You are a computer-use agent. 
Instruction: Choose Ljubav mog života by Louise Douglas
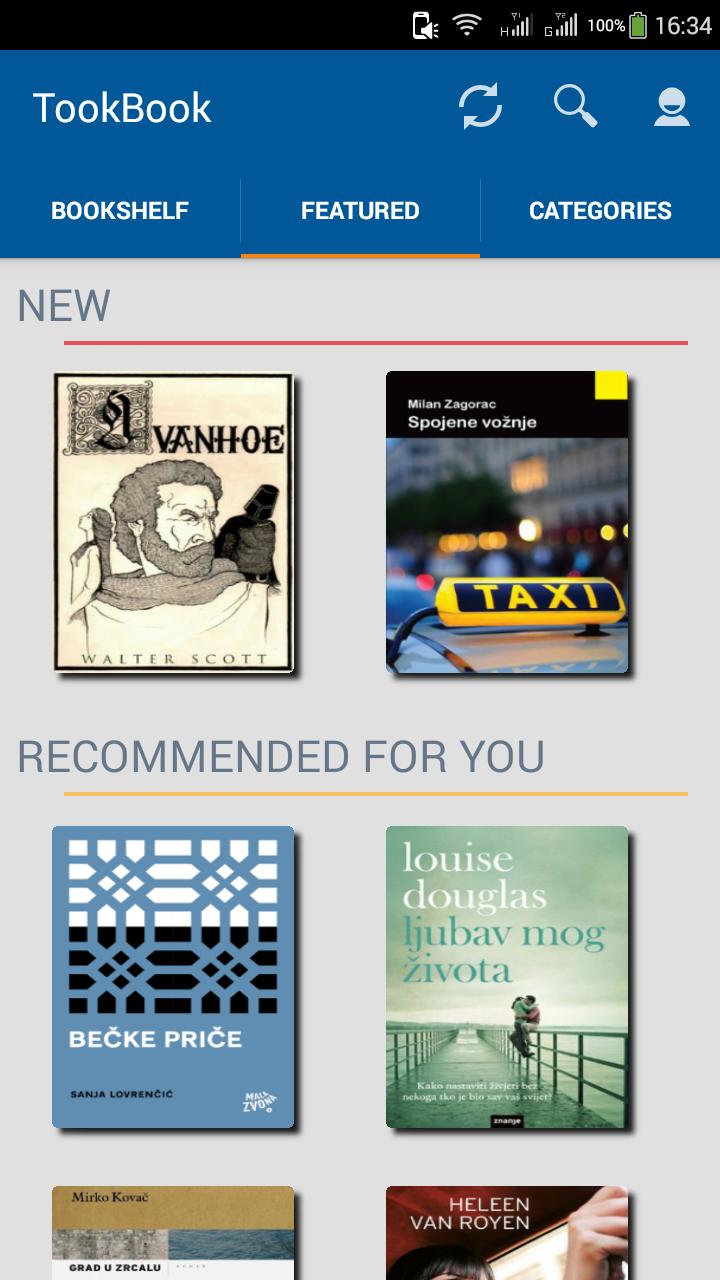click(x=507, y=977)
